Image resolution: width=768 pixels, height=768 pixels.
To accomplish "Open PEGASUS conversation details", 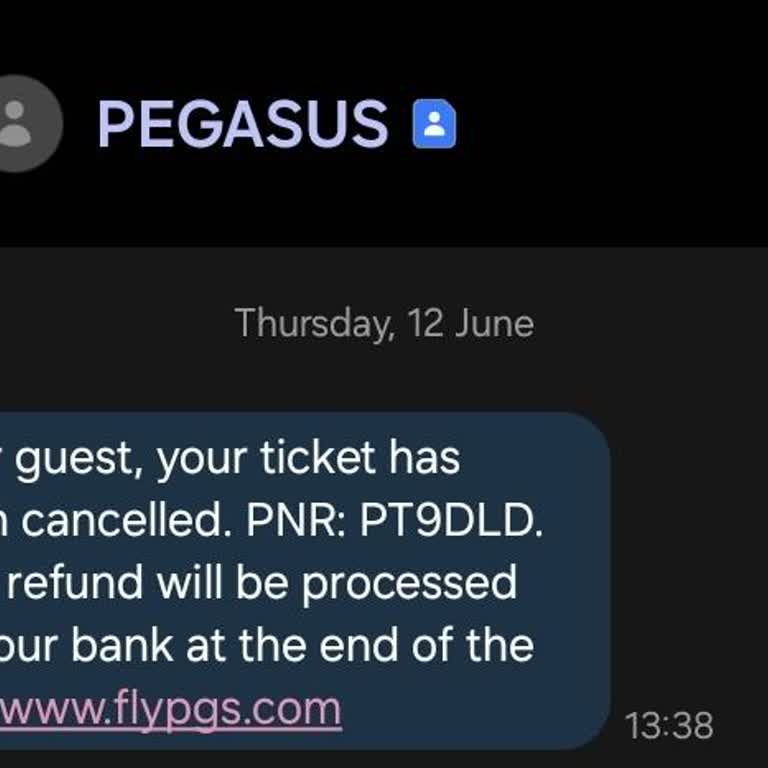I will click(242, 125).
